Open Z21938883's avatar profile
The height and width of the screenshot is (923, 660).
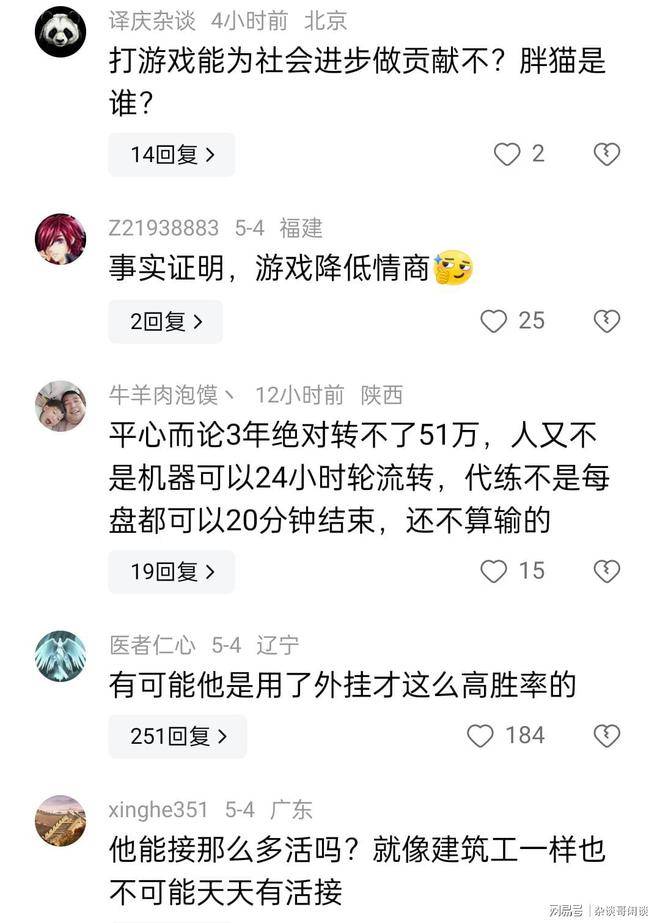(61, 239)
